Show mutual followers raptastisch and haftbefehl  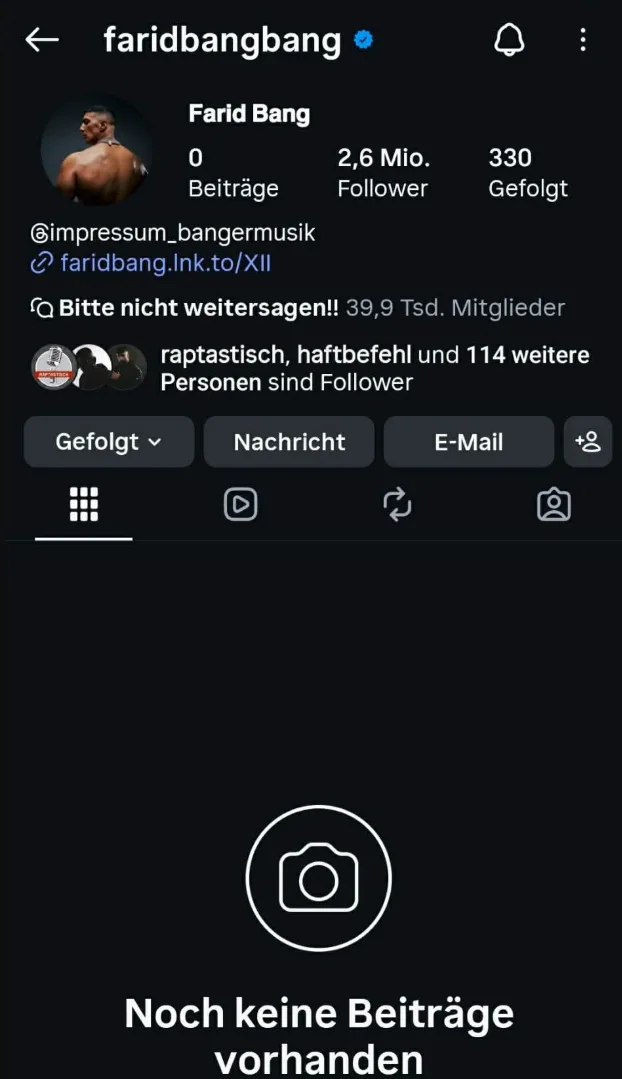coord(374,368)
